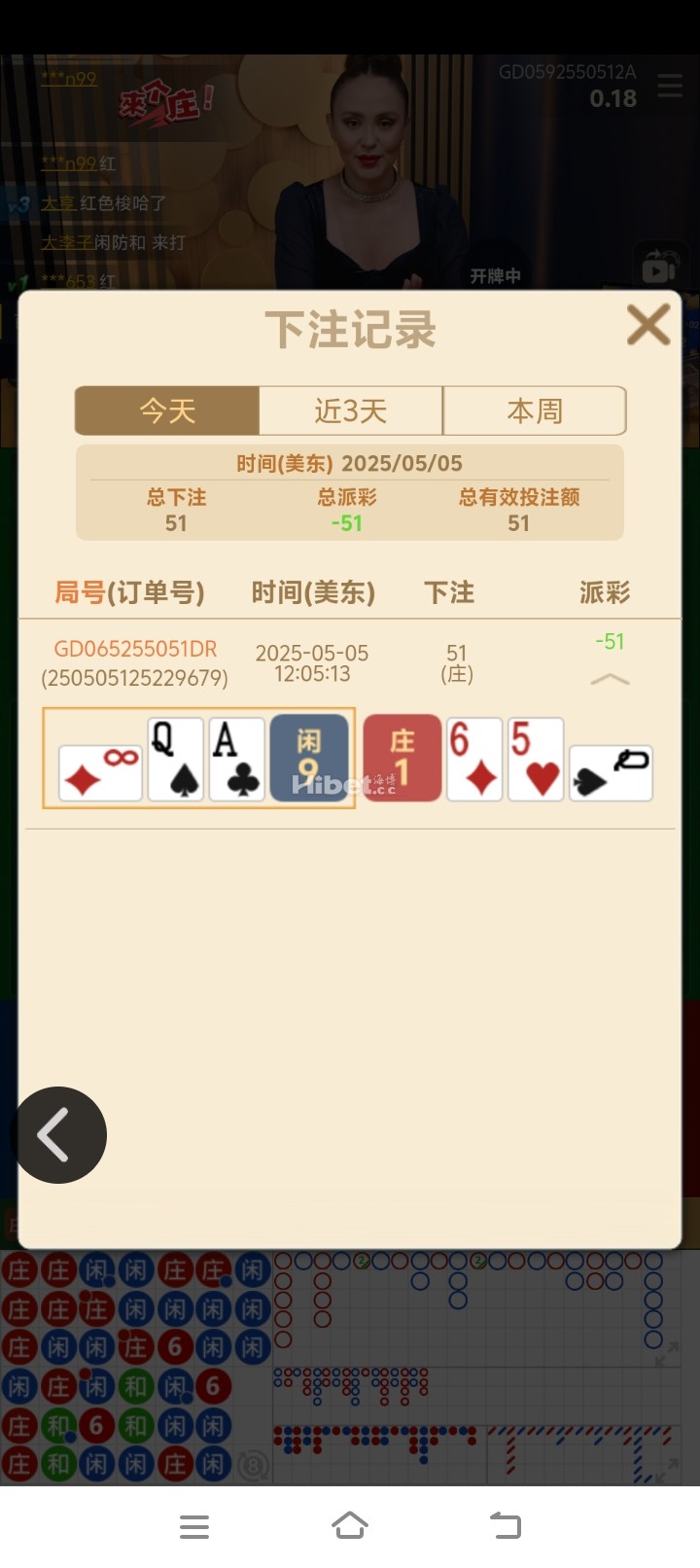700x1568 pixels.
Task: Switch to the 本周 tab
Action: coord(535,410)
